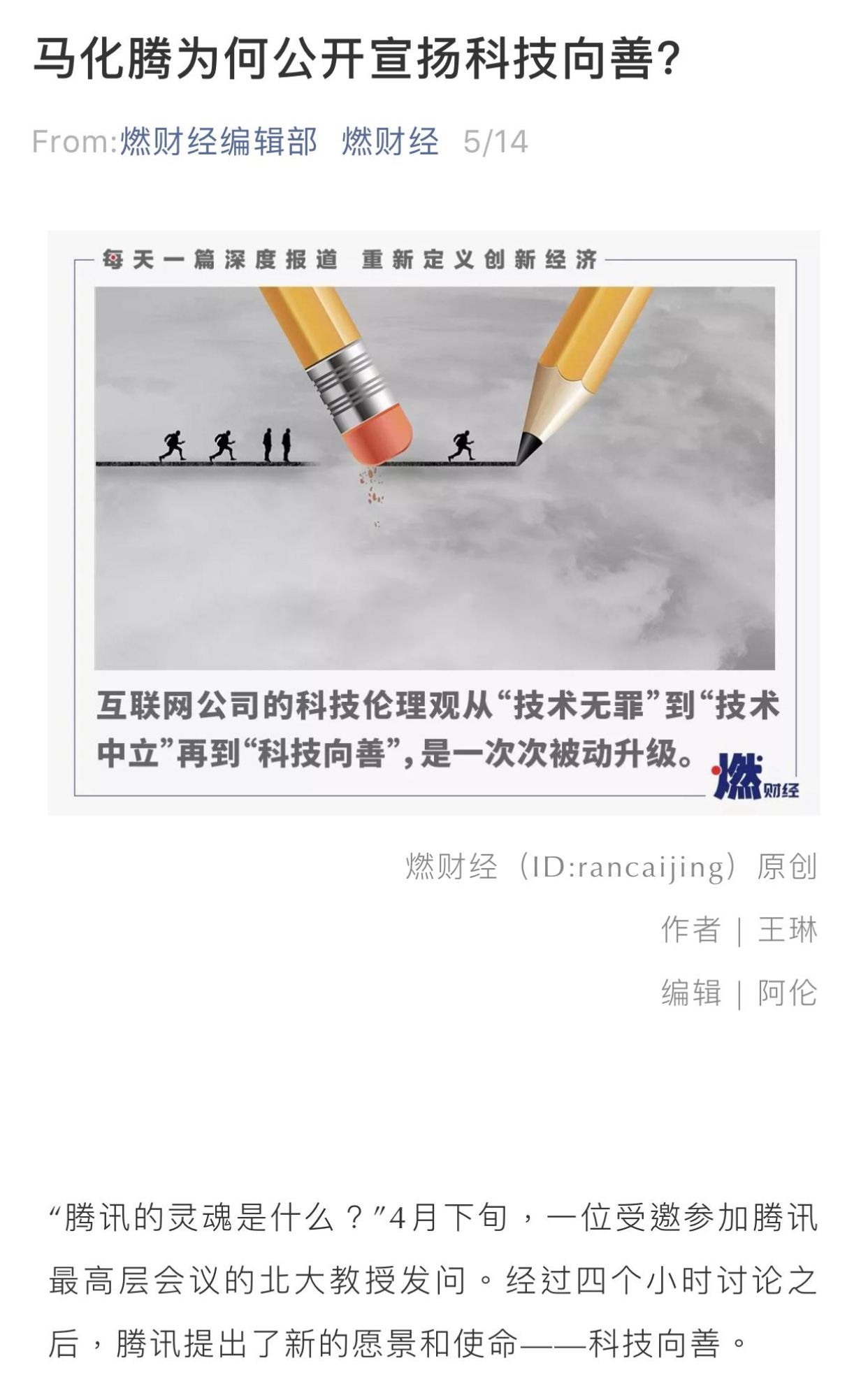The image size is (868, 1398).
Task: Open the 燃财经 official account link
Action: pos(390,142)
